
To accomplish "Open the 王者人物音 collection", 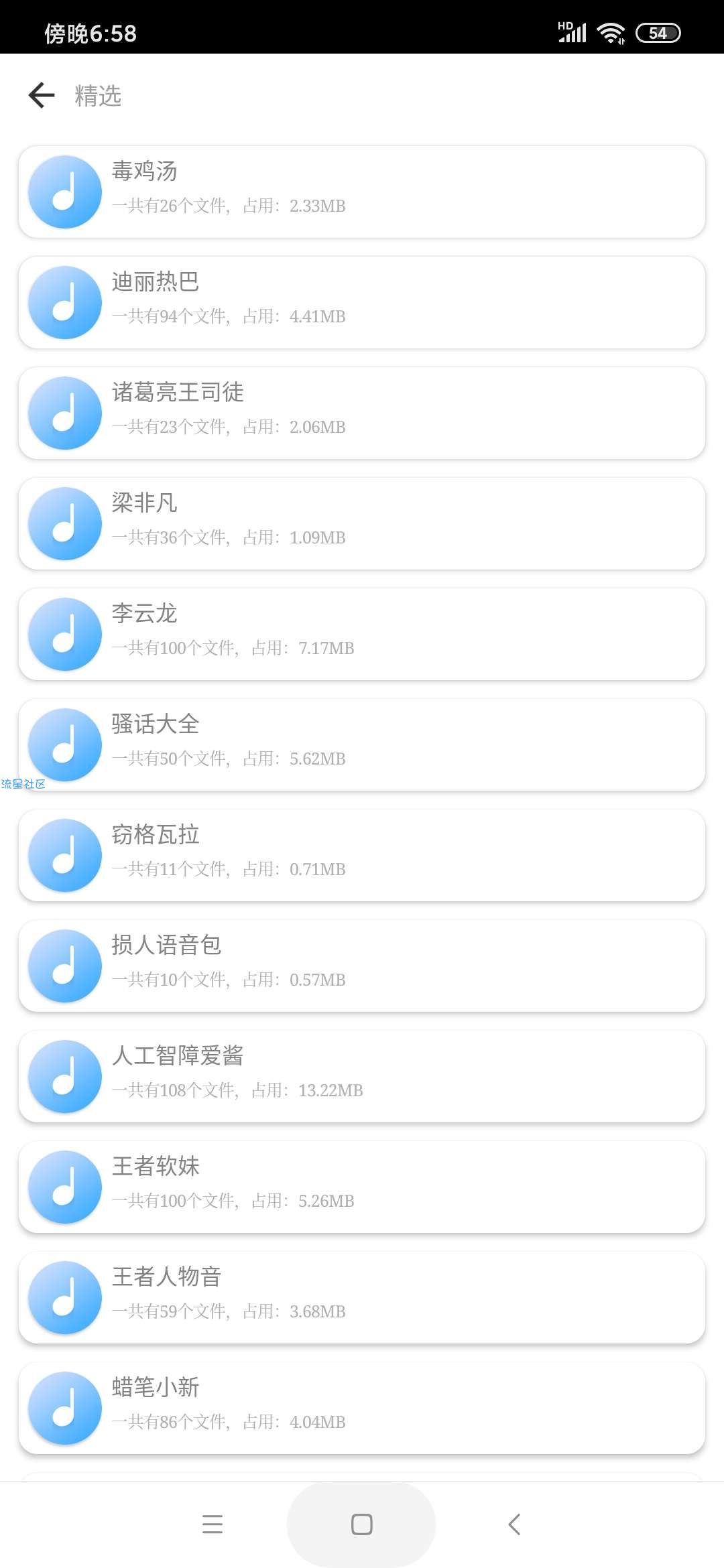I will point(362,1297).
